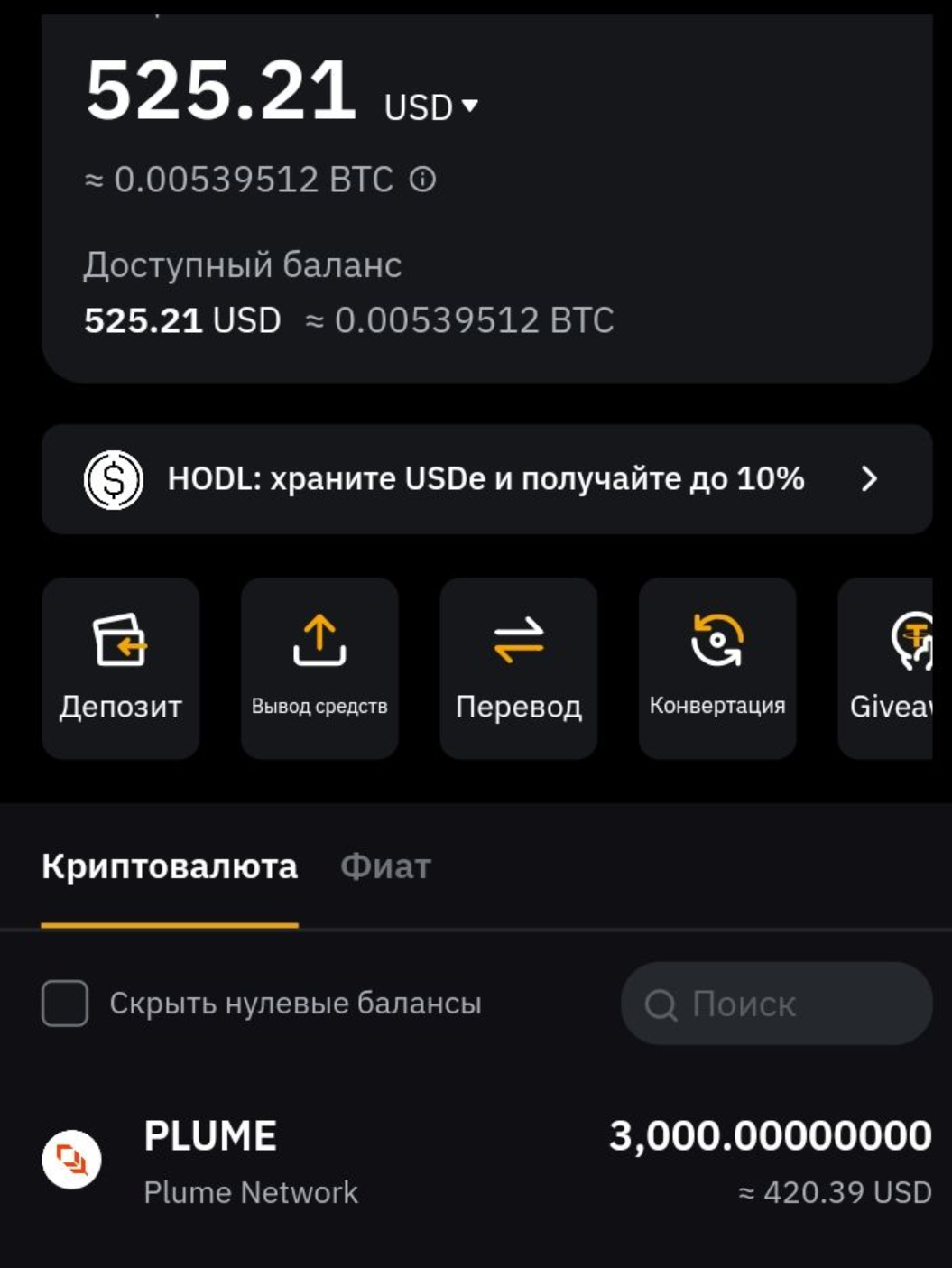Tap the info icon next to BTC estimate

pyautogui.click(x=422, y=180)
